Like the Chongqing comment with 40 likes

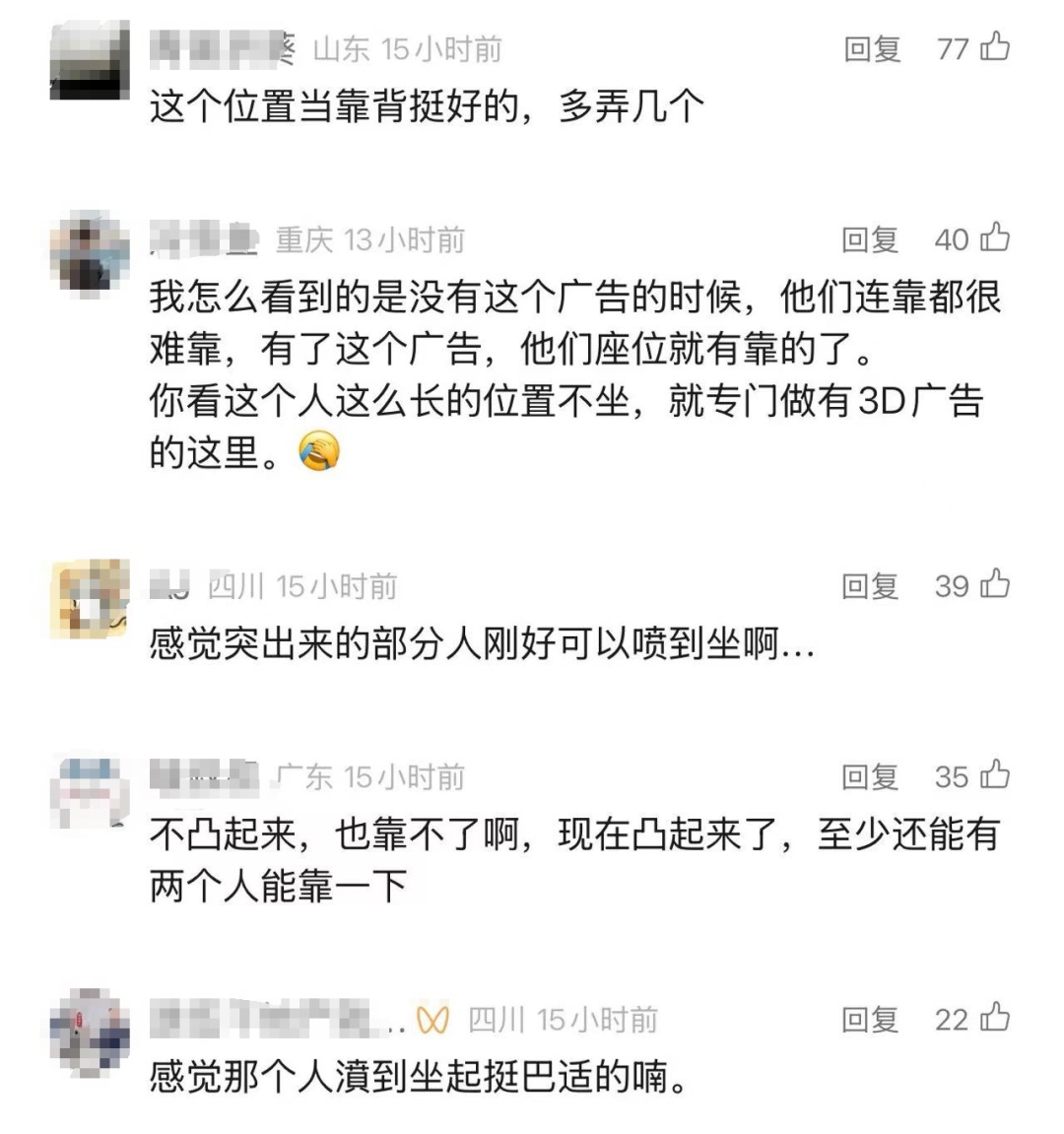point(994,237)
